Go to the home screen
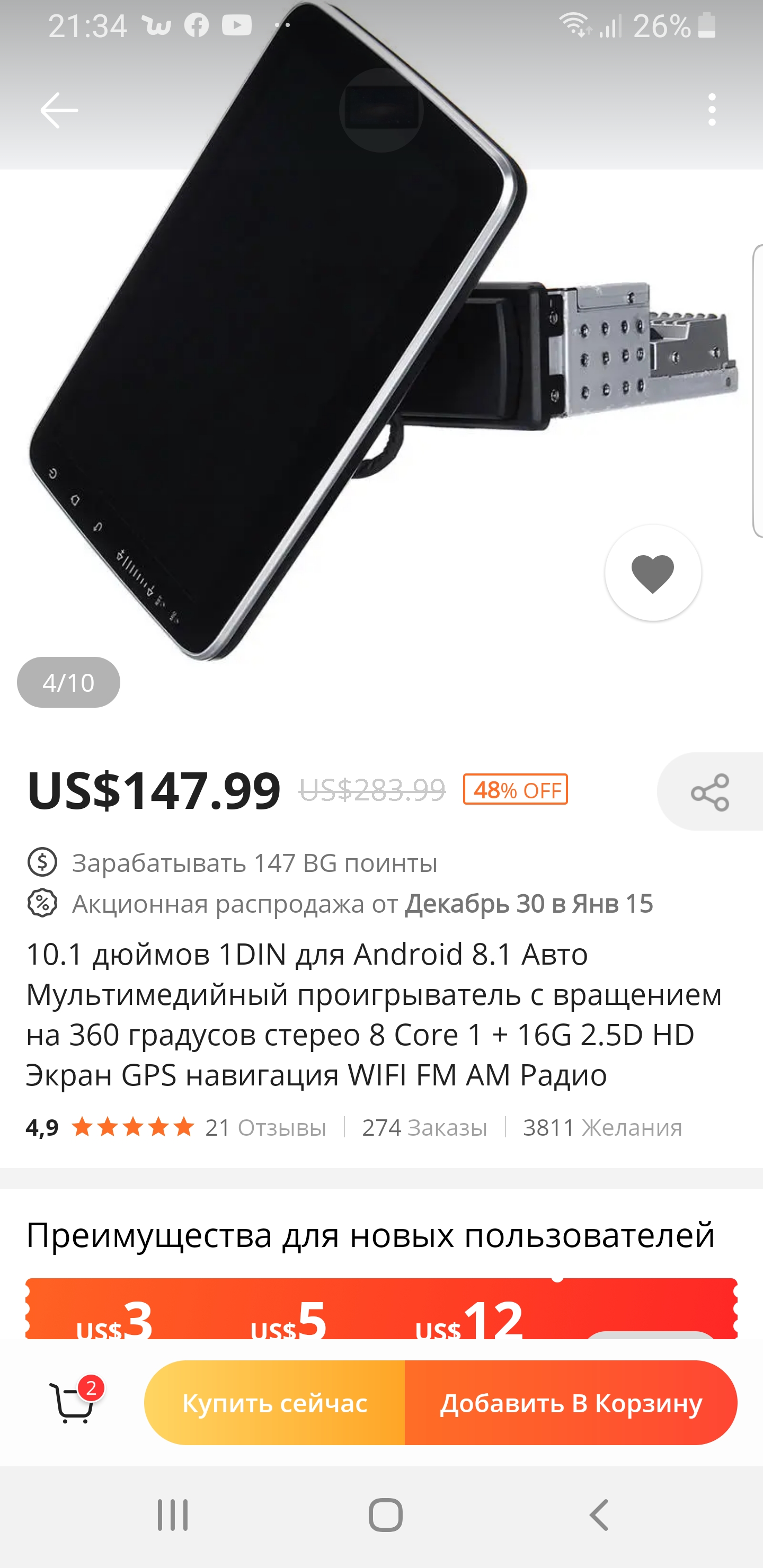The height and width of the screenshot is (1568, 763). (385, 1515)
